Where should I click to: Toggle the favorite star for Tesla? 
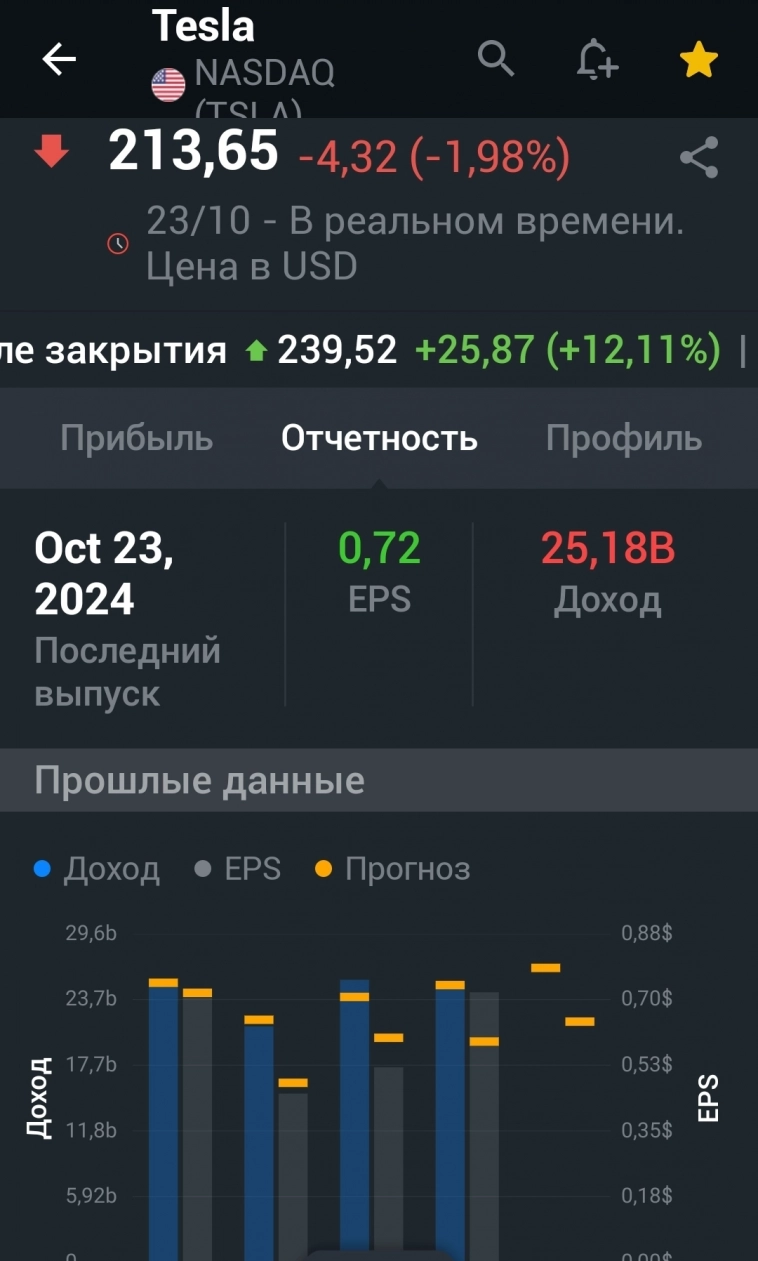click(x=698, y=60)
